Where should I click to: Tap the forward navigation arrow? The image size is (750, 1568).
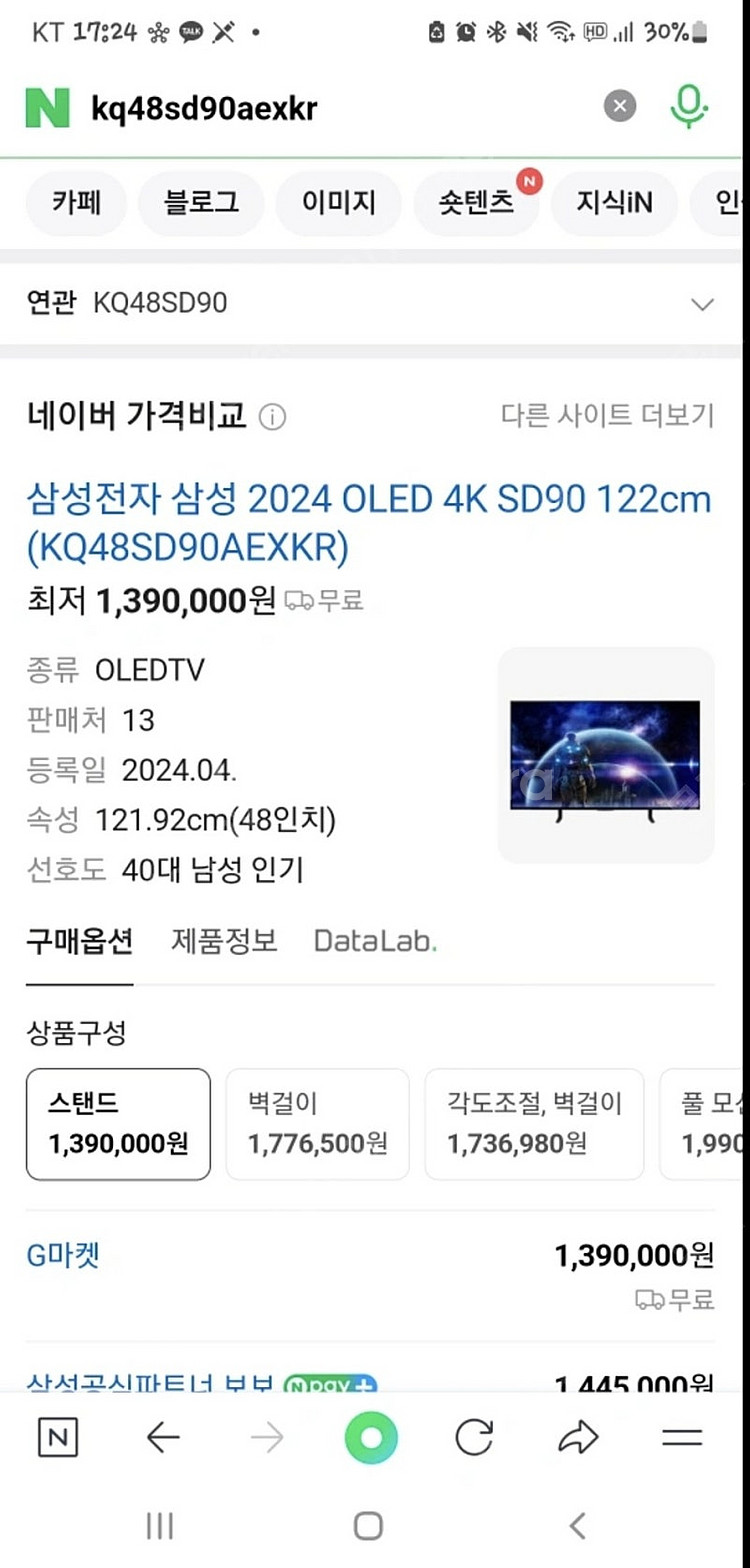pyautogui.click(x=267, y=1437)
